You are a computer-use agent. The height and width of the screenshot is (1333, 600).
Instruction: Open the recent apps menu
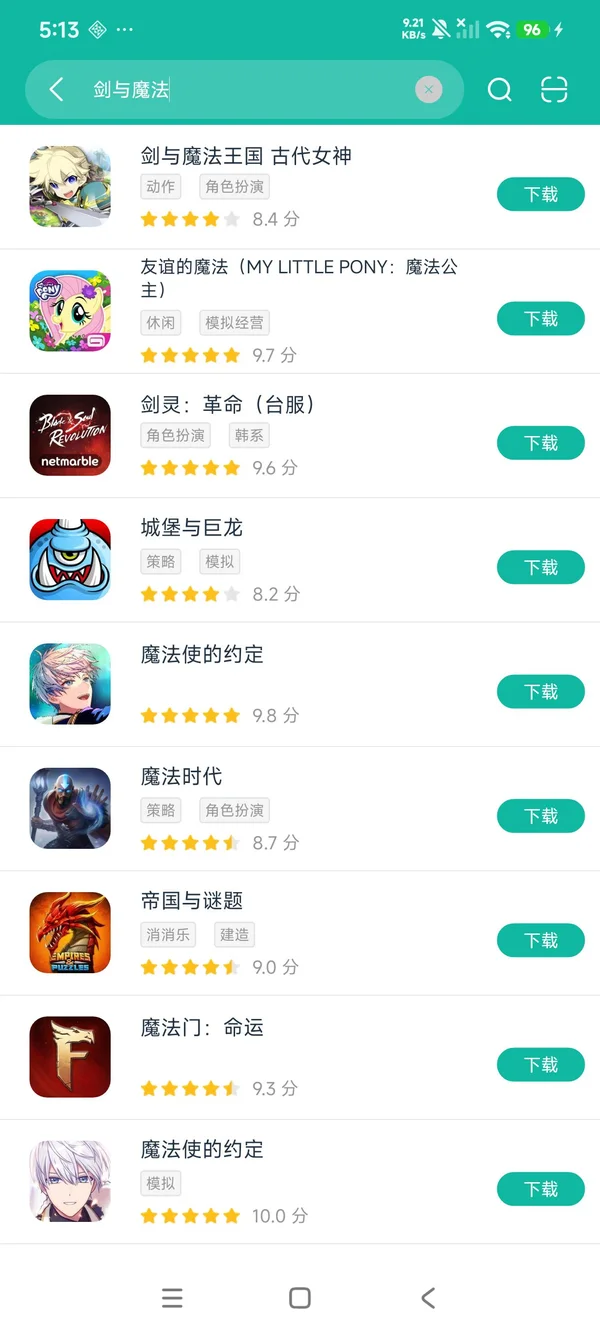[x=172, y=1298]
